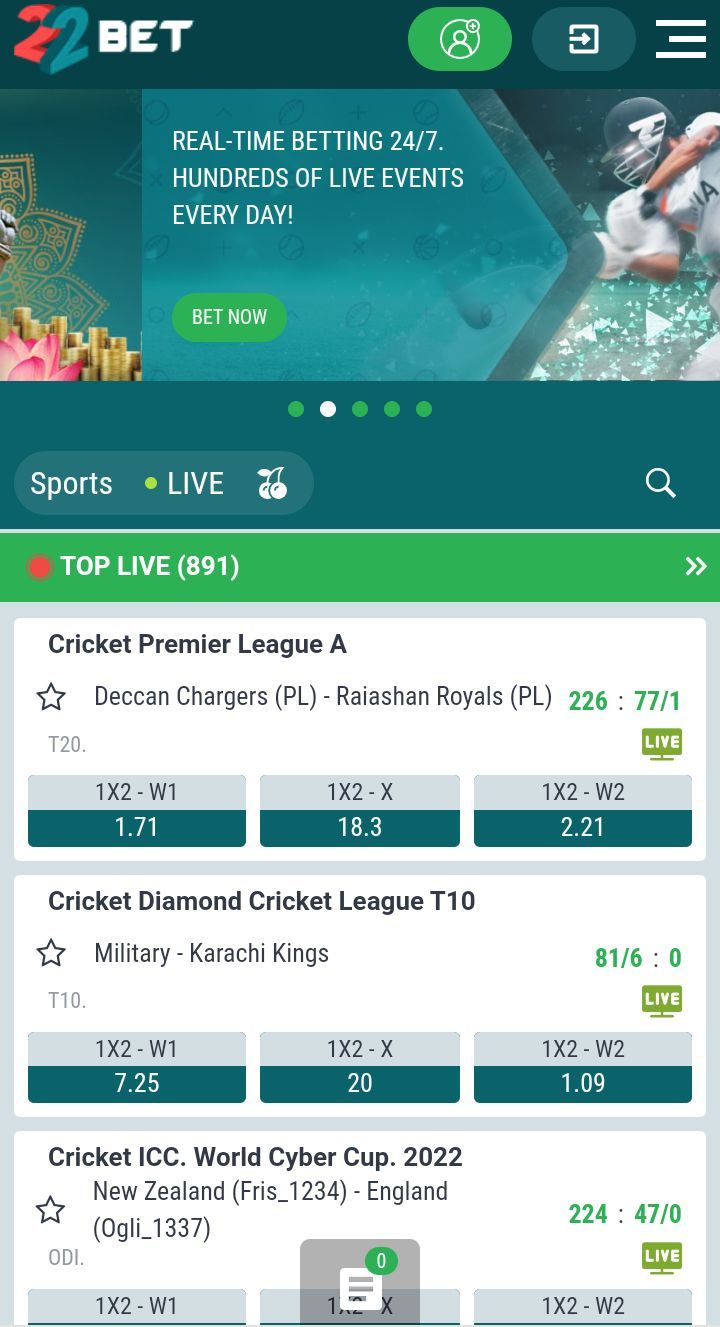Open Deccan Chargers - Raiashan Royals match
This screenshot has height=1327, width=720.
[x=322, y=697]
